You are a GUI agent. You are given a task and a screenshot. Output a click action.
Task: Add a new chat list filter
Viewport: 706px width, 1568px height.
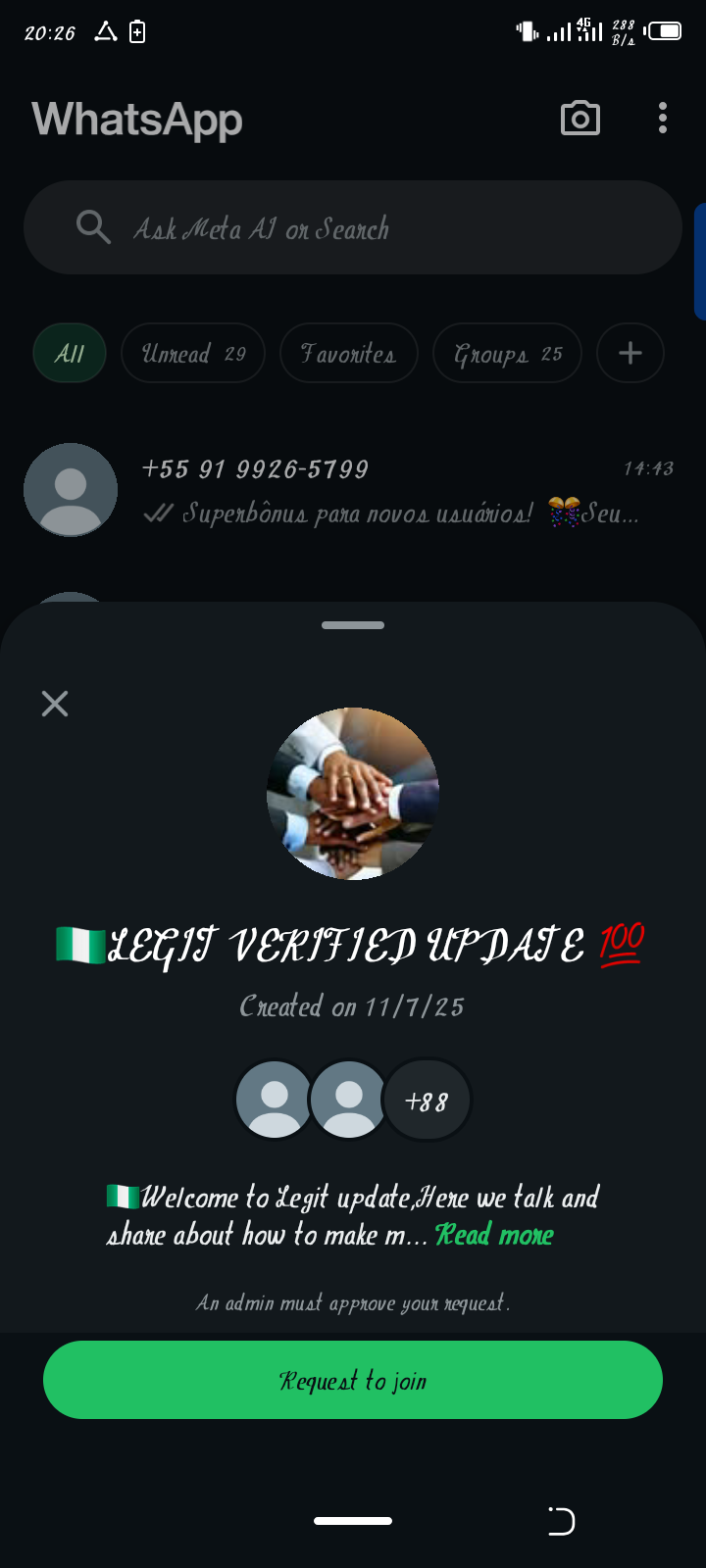click(x=630, y=353)
